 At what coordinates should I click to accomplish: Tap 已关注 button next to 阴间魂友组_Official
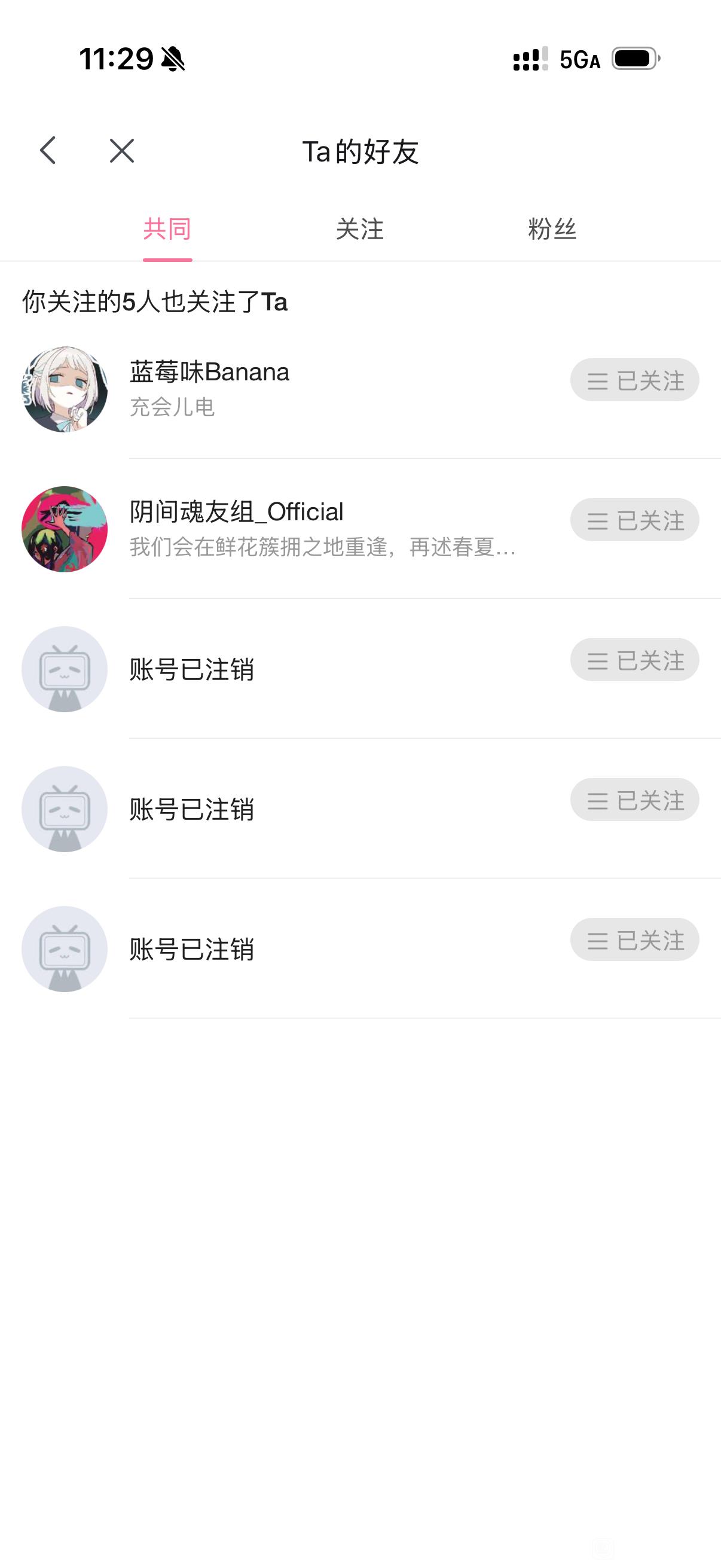634,520
